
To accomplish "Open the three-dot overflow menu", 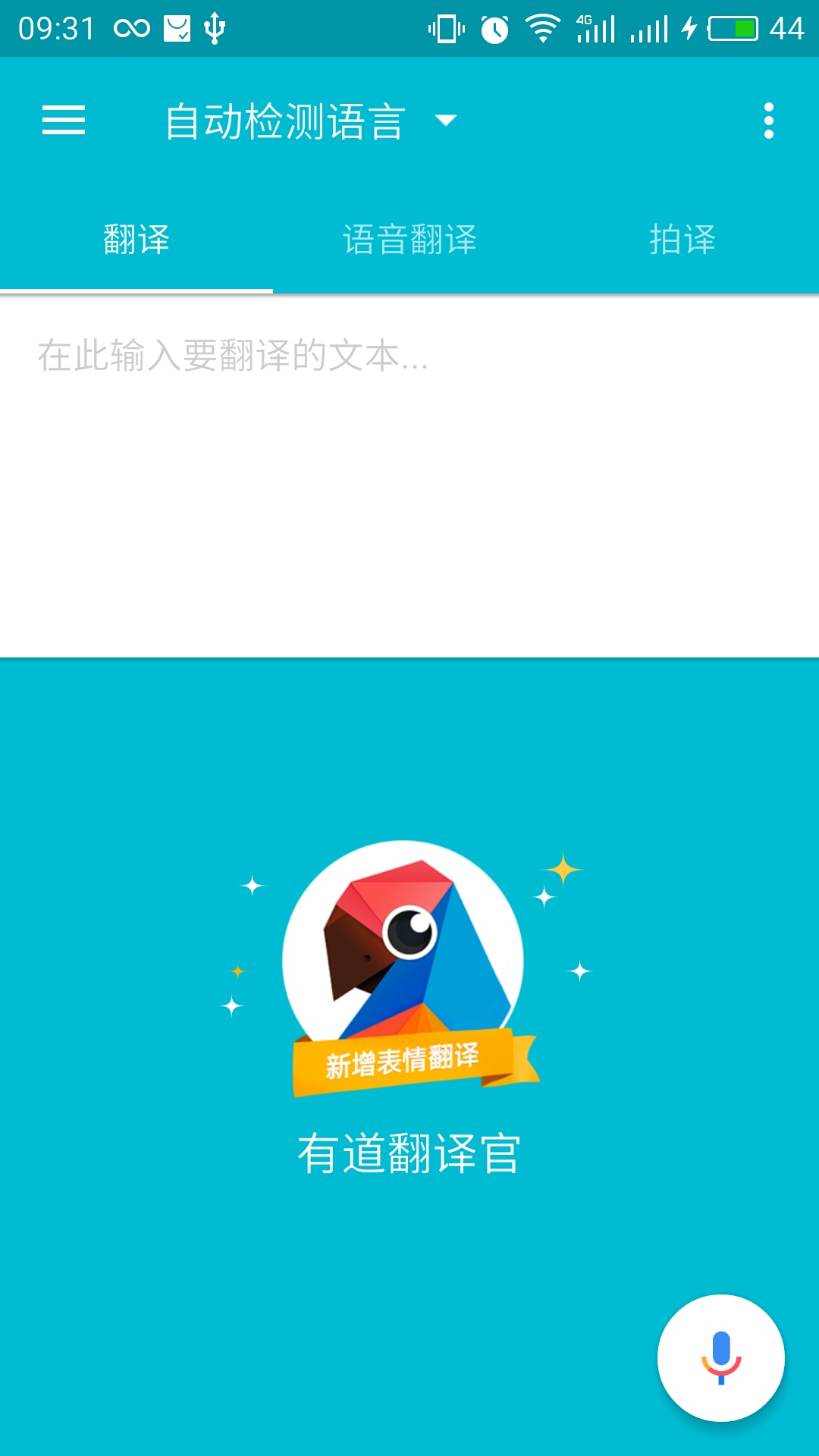I will (x=768, y=121).
